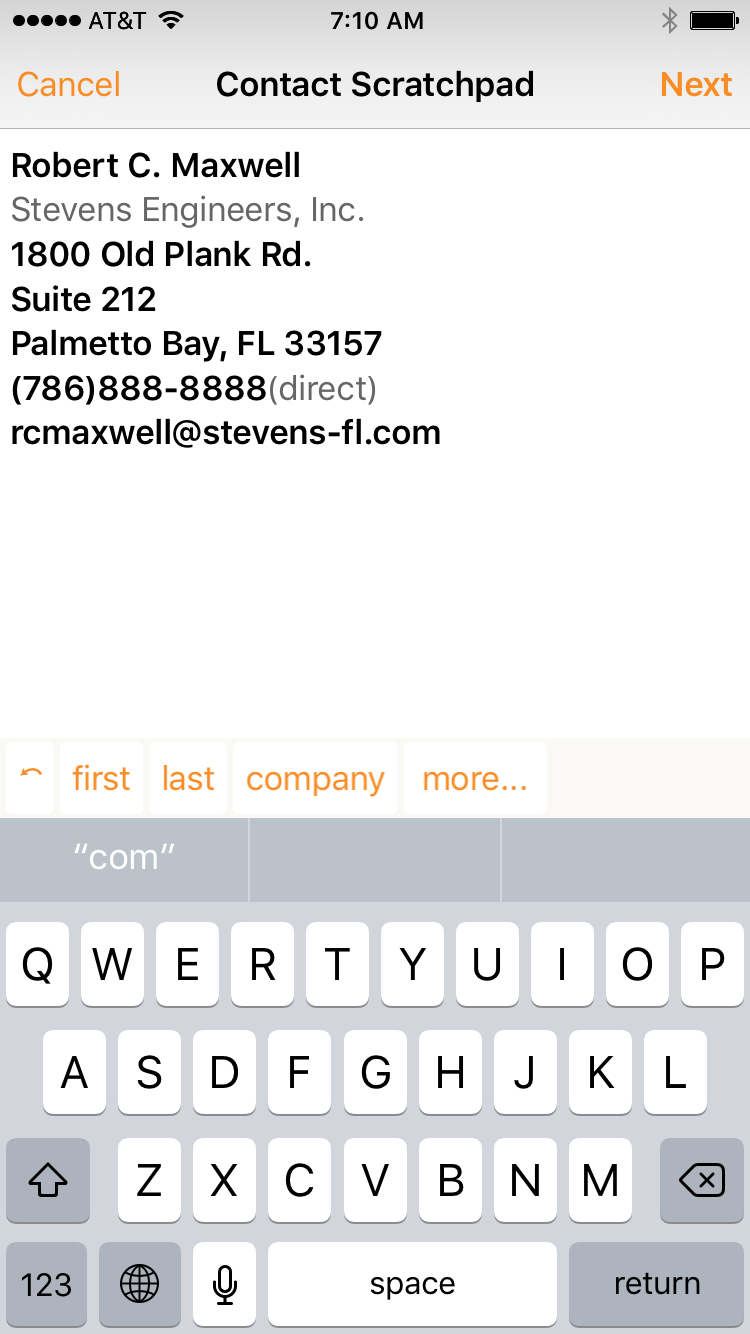Accept the "com" keyboard suggestion
The height and width of the screenshot is (1334, 750).
[x=124, y=857]
